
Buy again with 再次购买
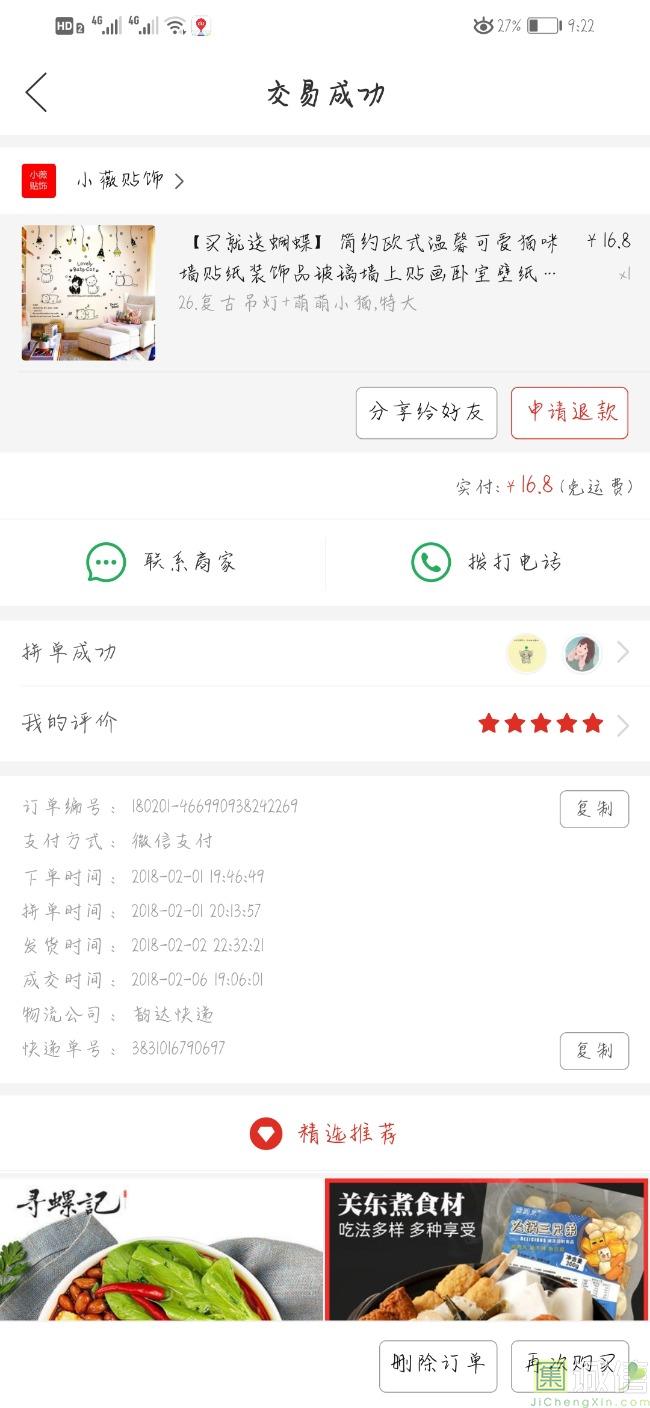coord(569,1364)
